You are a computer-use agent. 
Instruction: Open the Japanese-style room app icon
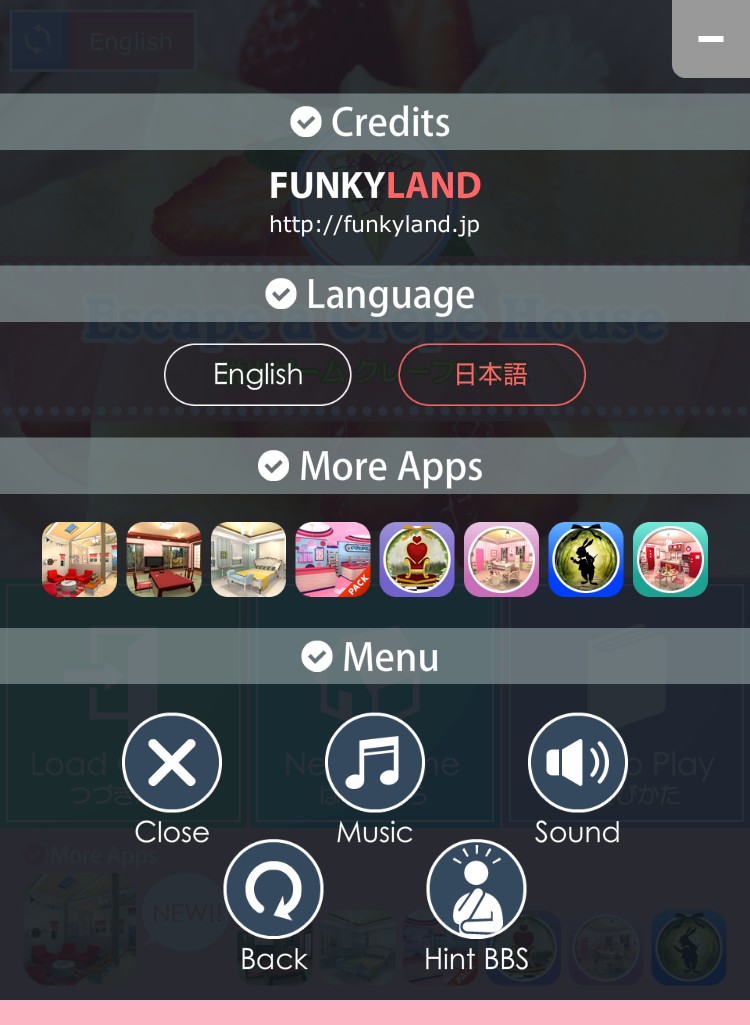pos(164,560)
